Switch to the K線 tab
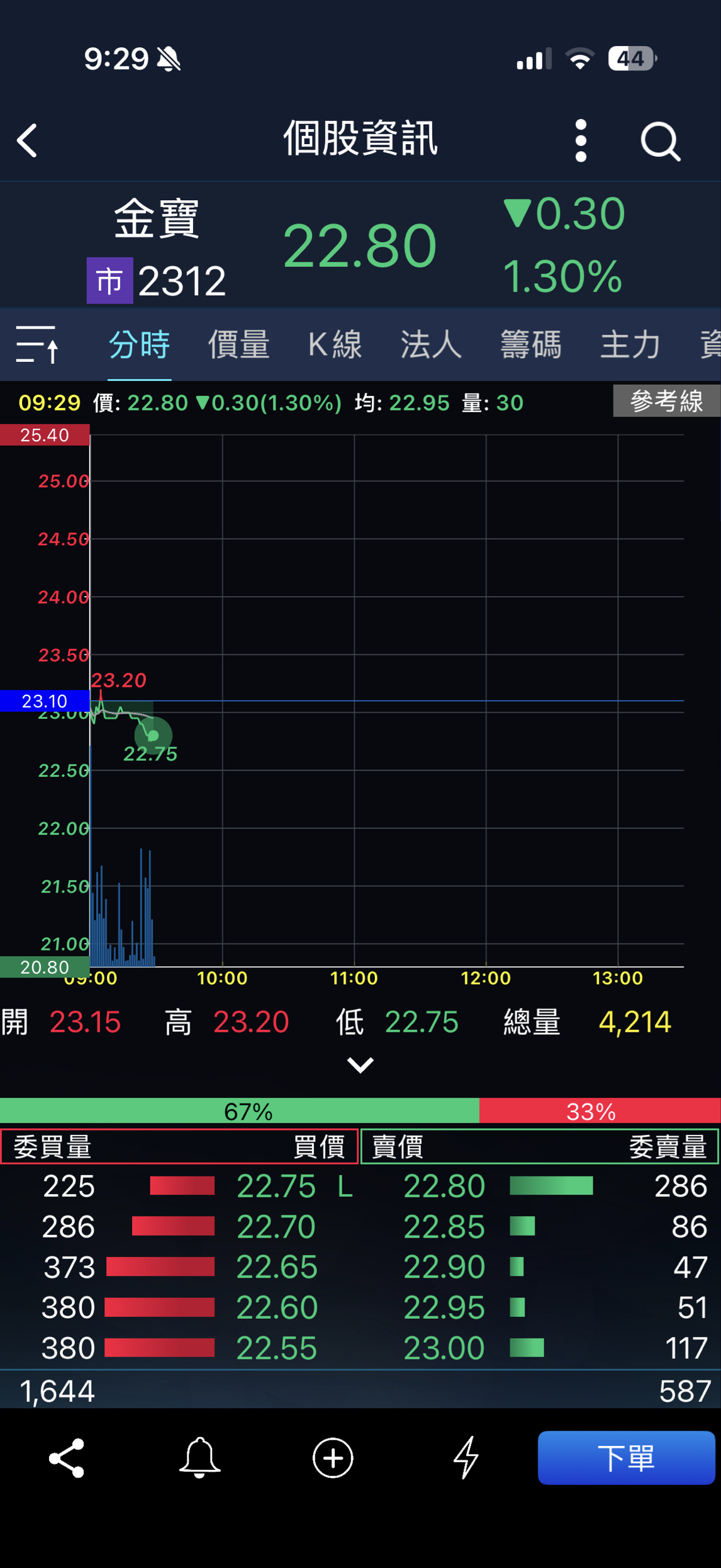The width and height of the screenshot is (721, 1568). 335,344
